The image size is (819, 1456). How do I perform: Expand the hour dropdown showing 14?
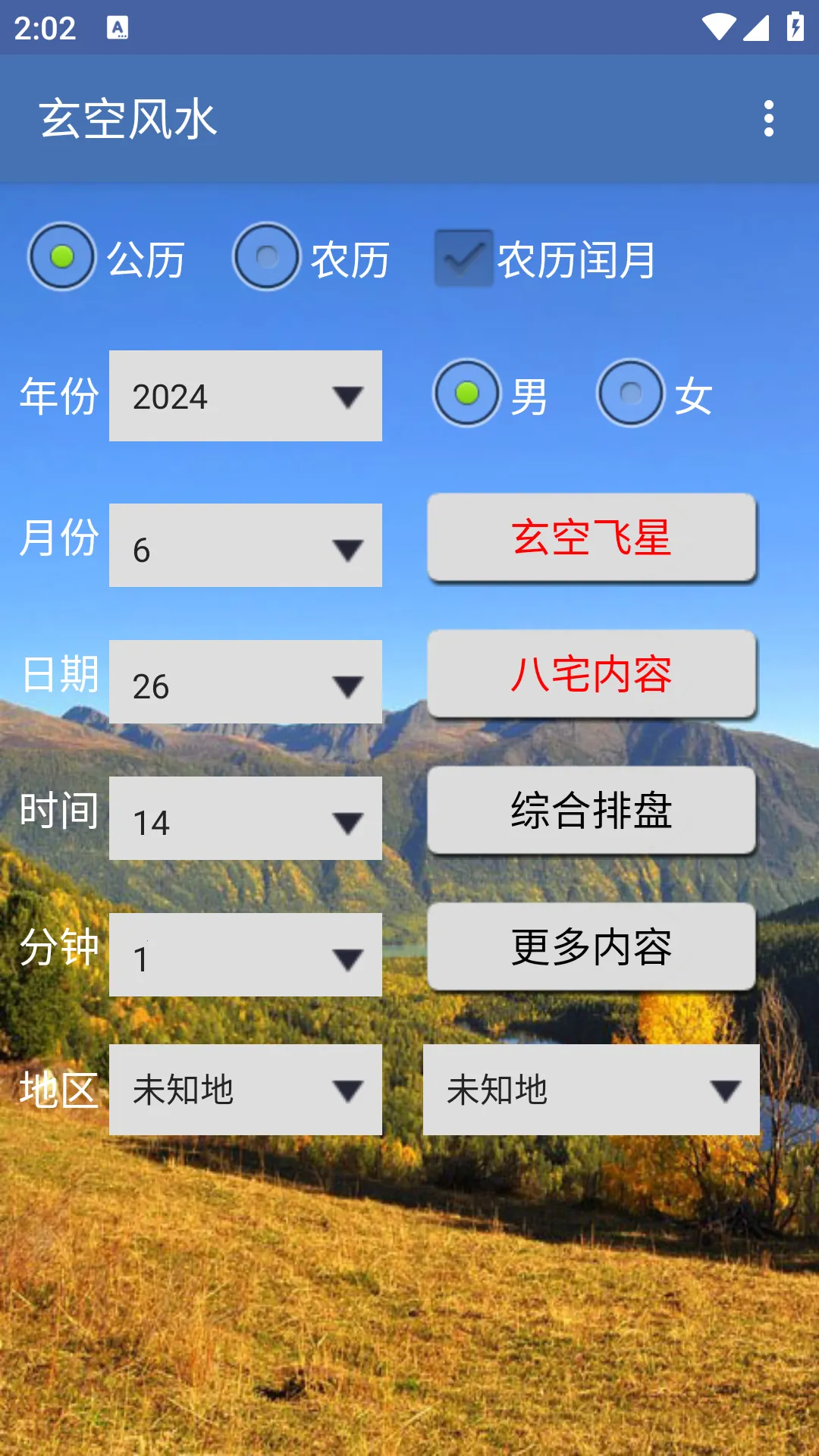tap(245, 817)
